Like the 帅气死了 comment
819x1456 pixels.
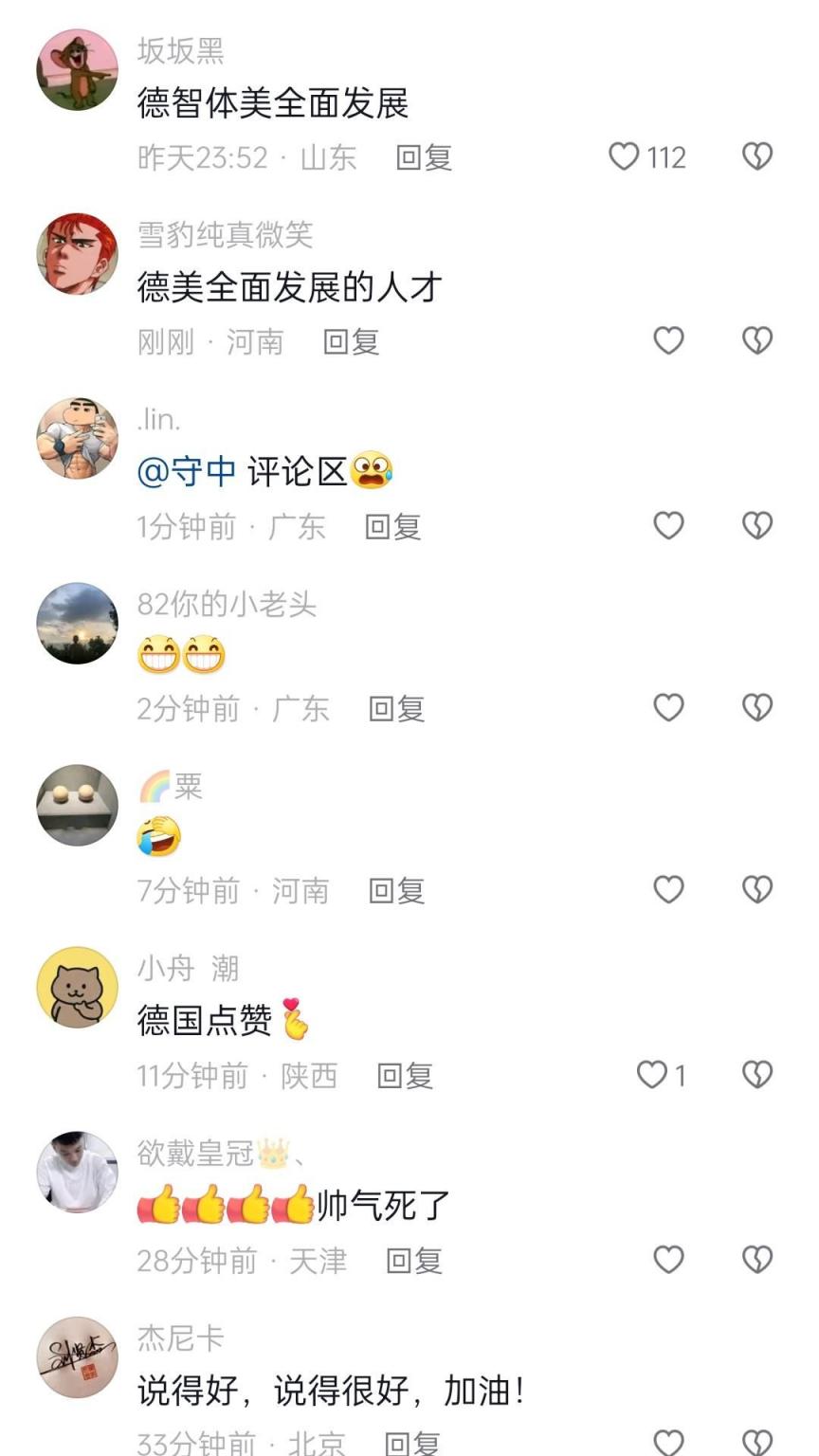coord(668,1259)
